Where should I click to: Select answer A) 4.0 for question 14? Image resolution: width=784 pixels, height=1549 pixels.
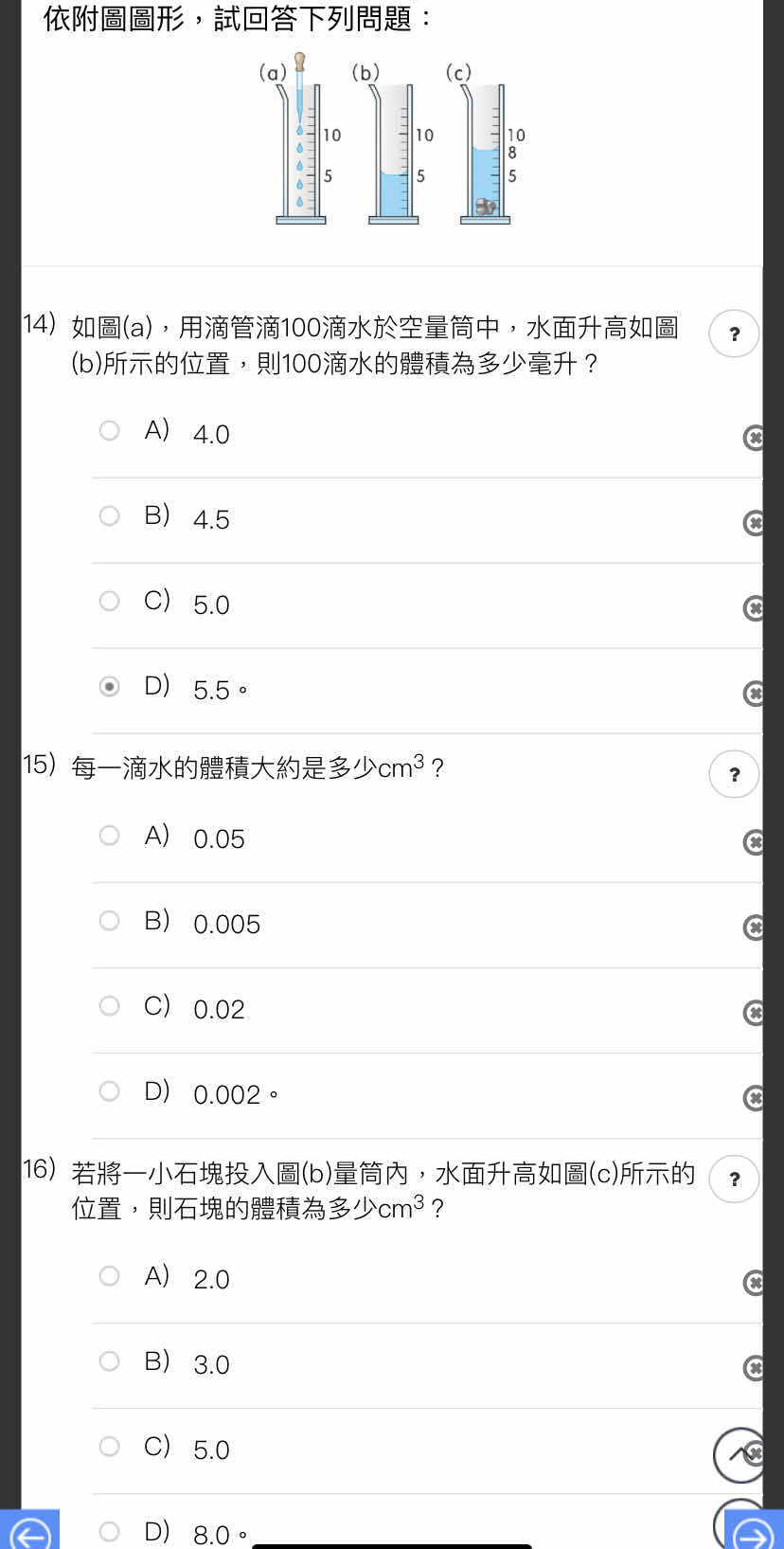pyautogui.click(x=110, y=430)
